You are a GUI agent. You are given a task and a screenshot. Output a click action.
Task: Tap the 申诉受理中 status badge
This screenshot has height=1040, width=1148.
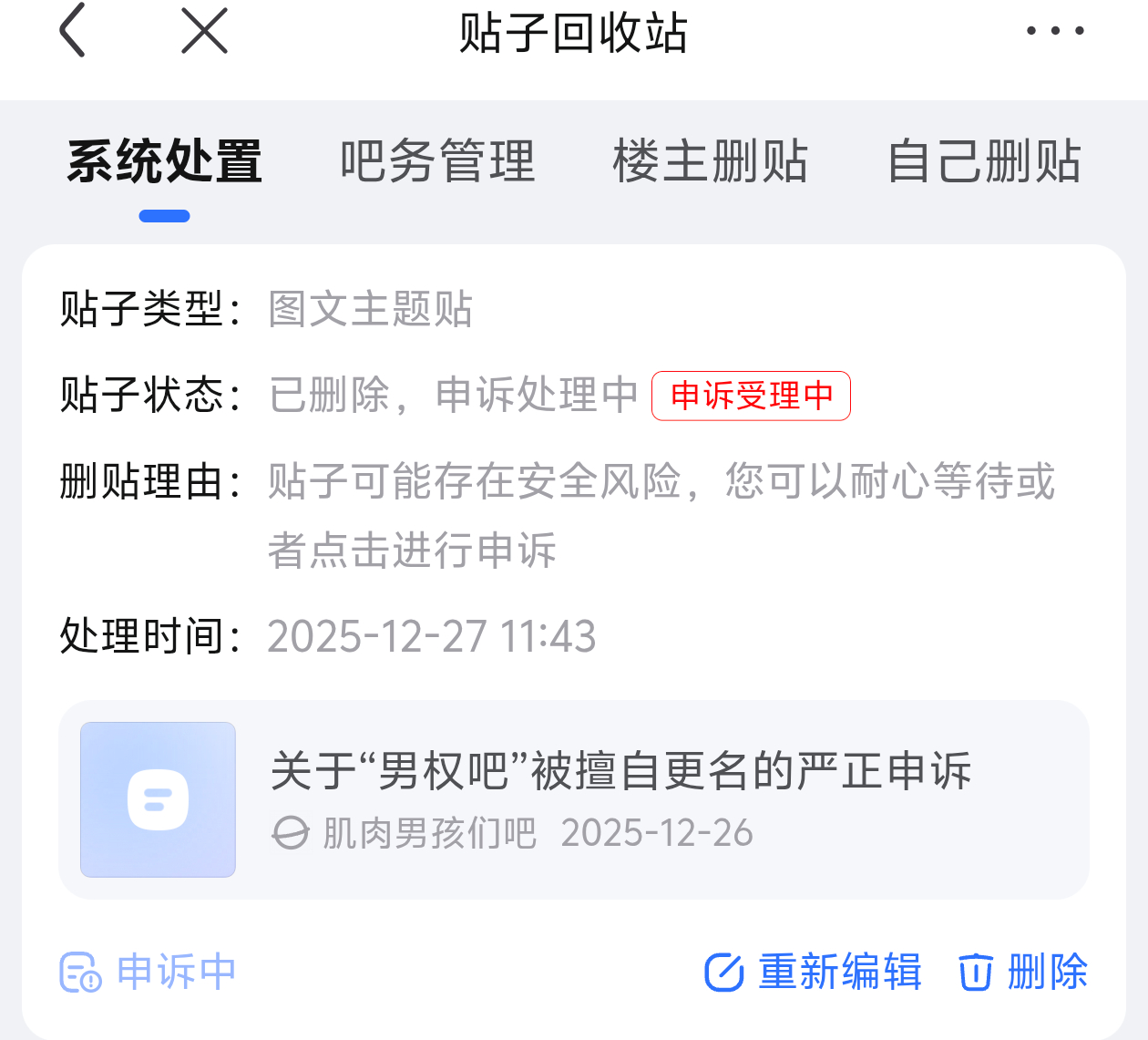[751, 396]
